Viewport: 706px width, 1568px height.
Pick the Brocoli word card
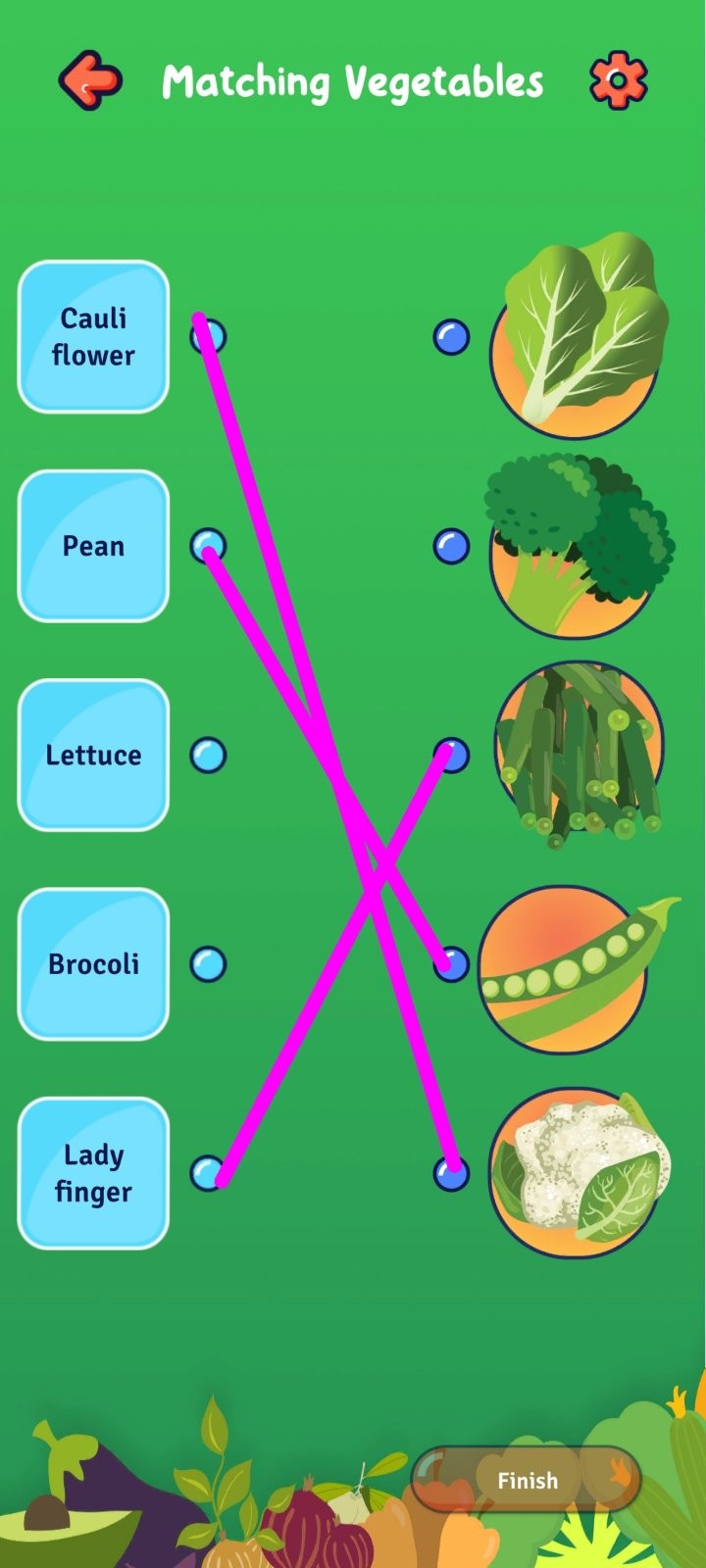point(93,964)
